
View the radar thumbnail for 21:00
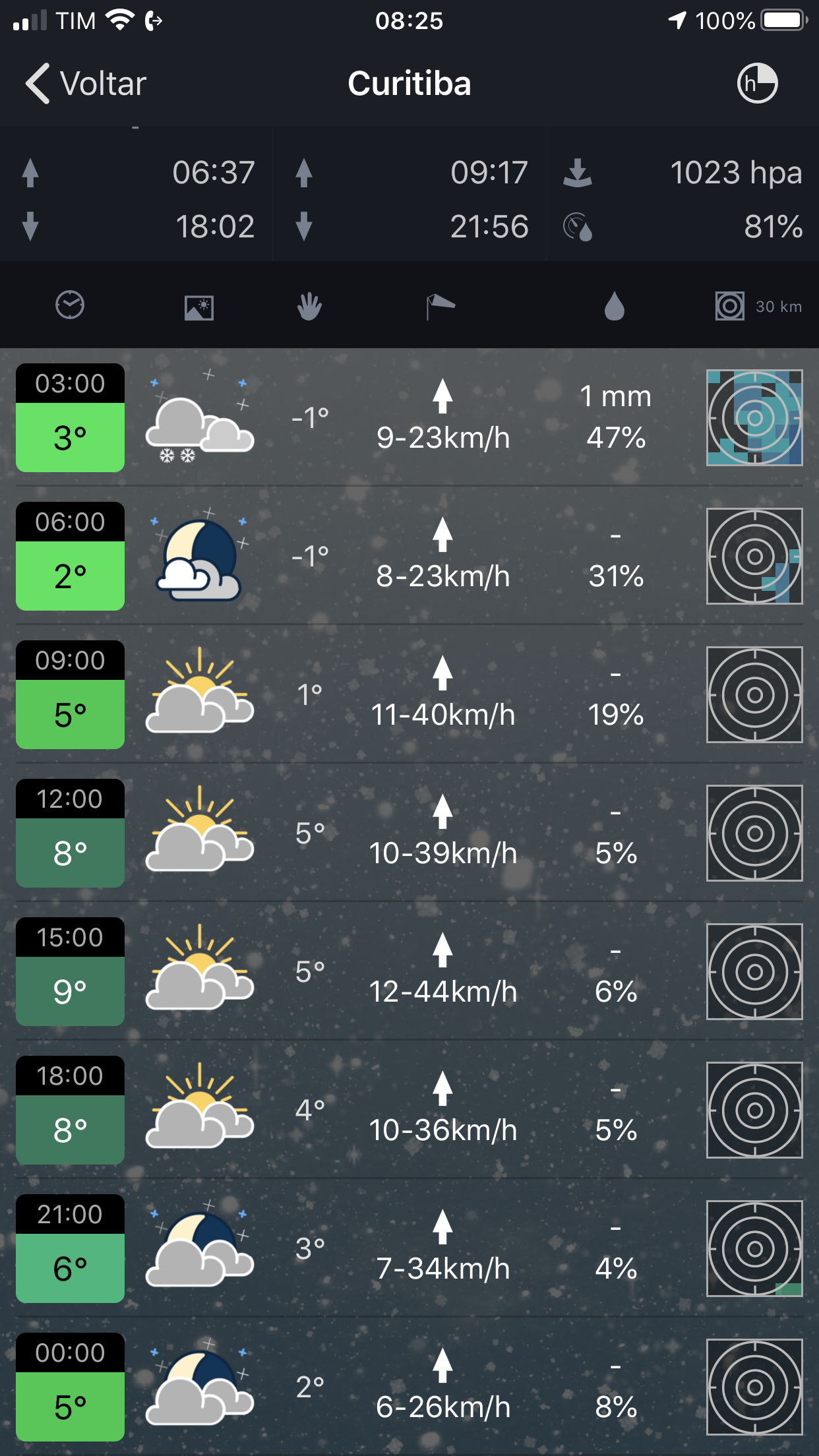pos(754,1248)
